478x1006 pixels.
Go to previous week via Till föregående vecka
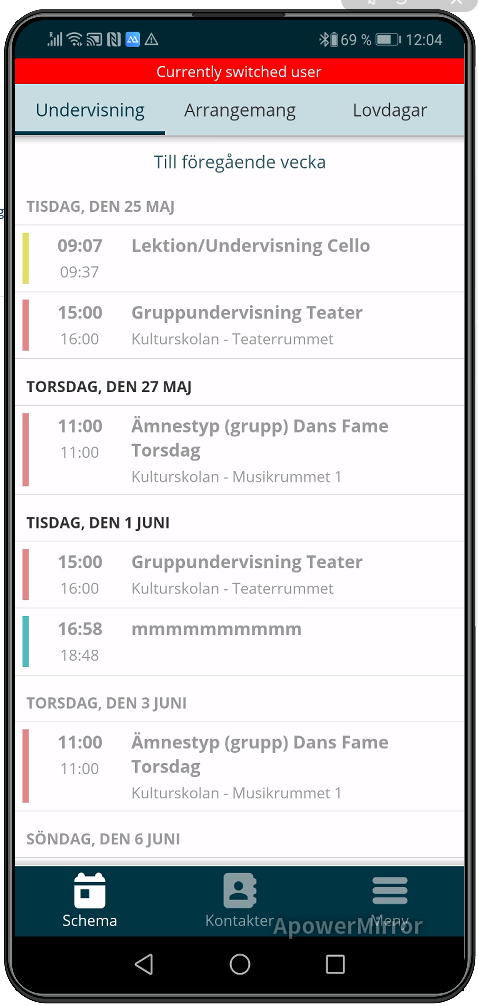239,162
